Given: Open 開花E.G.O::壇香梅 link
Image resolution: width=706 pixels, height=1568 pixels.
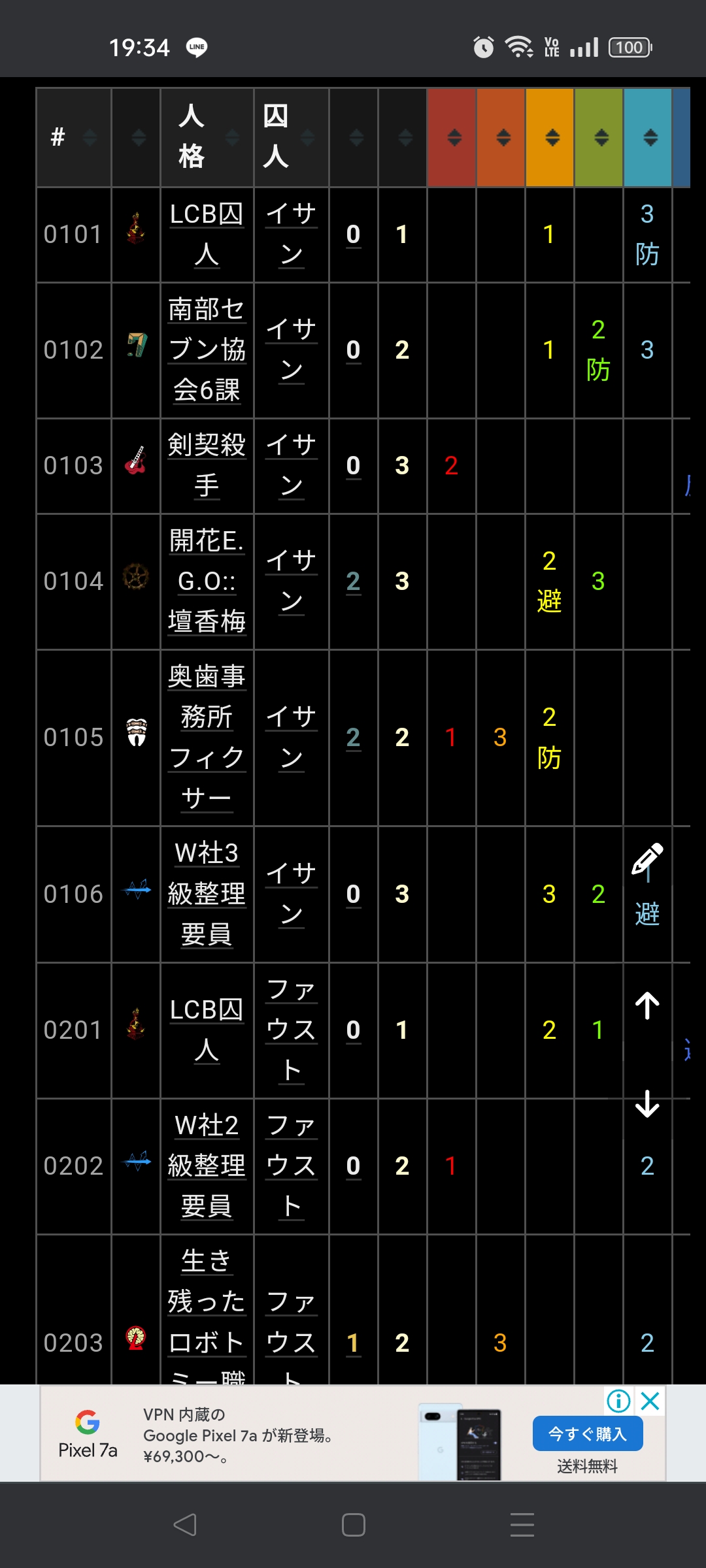Looking at the screenshot, I should [207, 581].
